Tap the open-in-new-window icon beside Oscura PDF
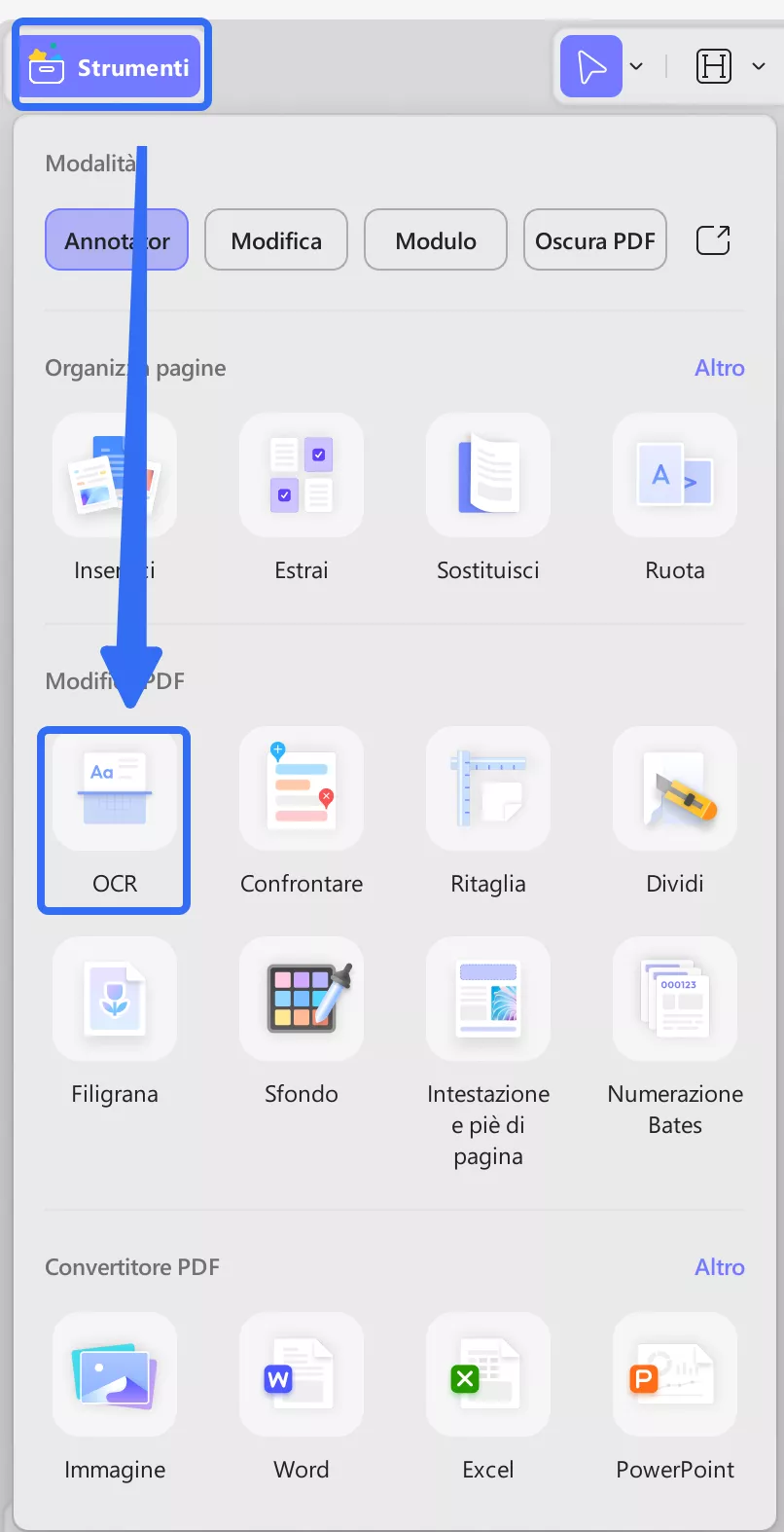The width and height of the screenshot is (784, 1532). coord(713,240)
